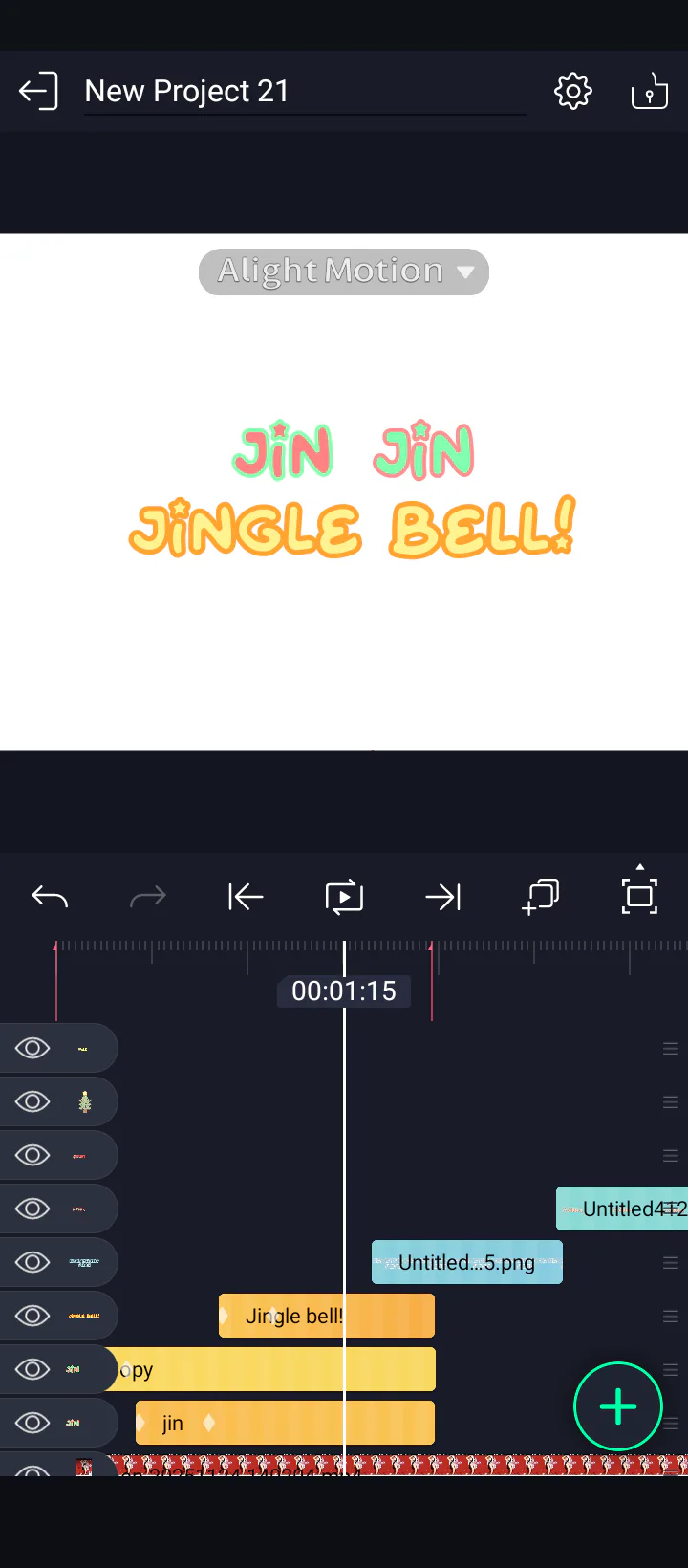This screenshot has height=1568, width=688.
Task: Play the preview in loop
Action: click(x=344, y=897)
